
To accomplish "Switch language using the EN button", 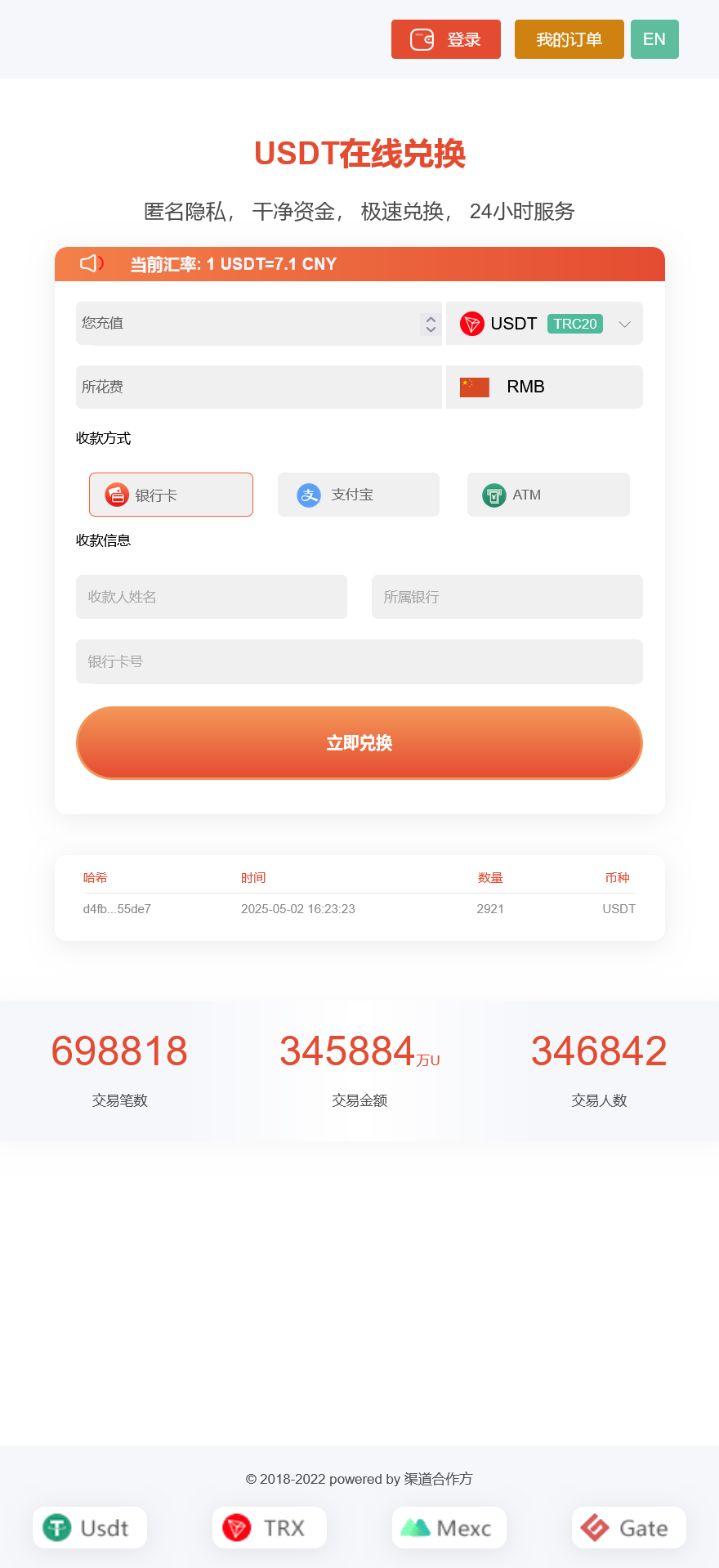I will pyautogui.click(x=654, y=38).
